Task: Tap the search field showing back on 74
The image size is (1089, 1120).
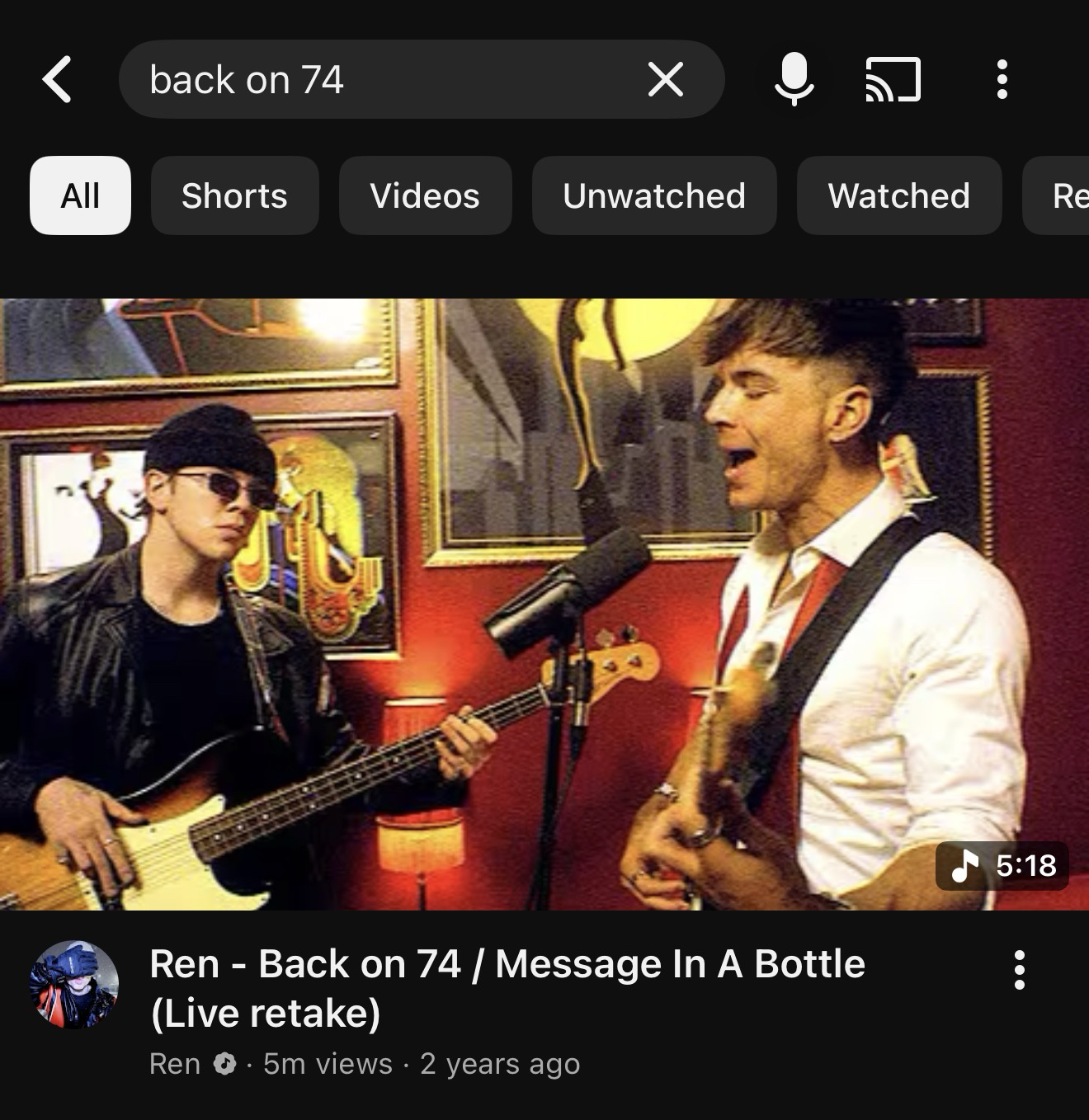Action: click(371, 80)
